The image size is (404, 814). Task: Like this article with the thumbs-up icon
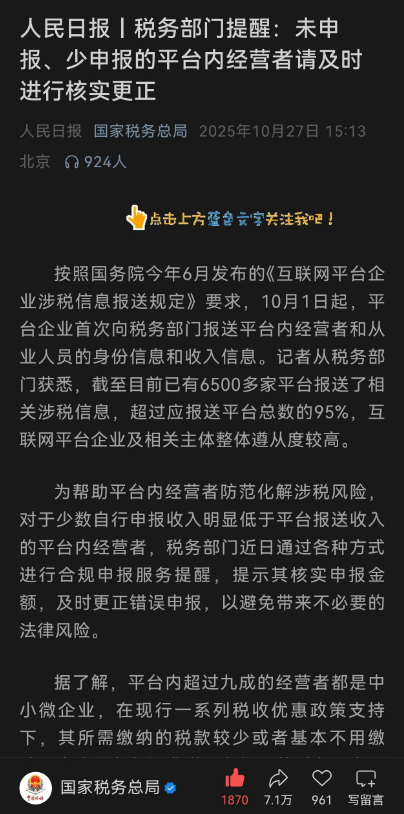[x=235, y=778]
